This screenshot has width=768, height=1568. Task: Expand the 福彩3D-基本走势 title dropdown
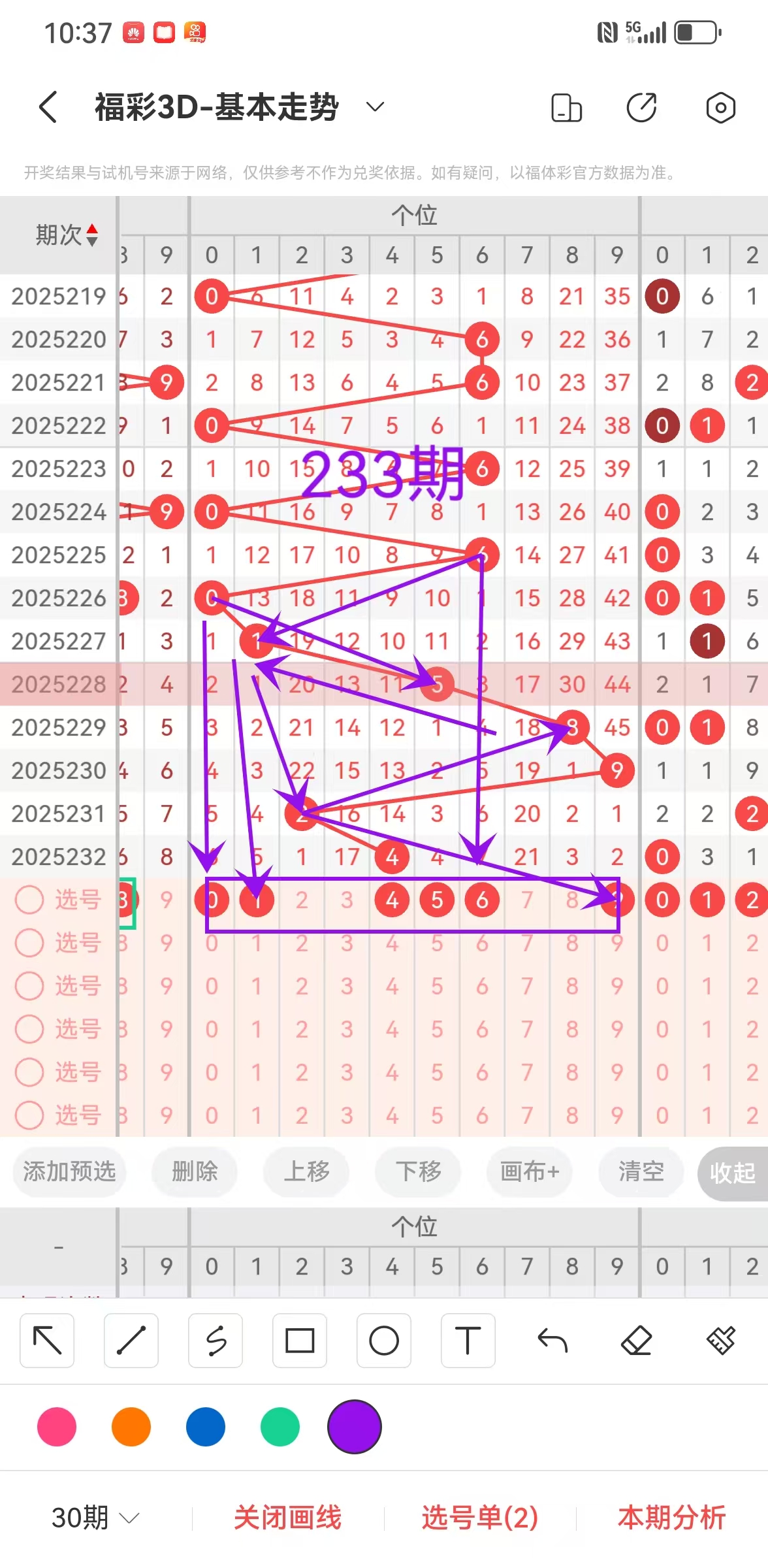(x=375, y=106)
